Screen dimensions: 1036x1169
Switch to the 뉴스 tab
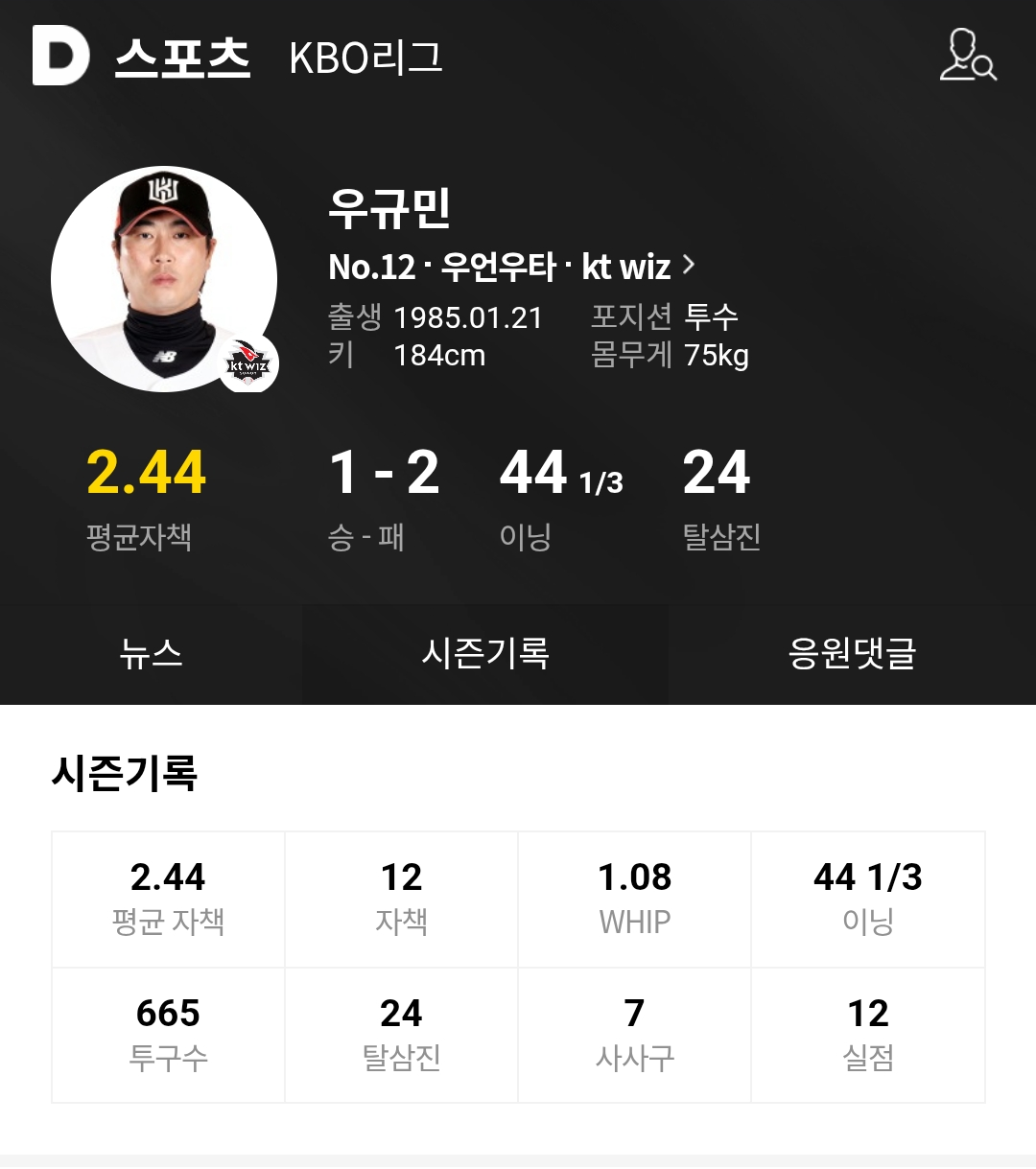click(151, 654)
